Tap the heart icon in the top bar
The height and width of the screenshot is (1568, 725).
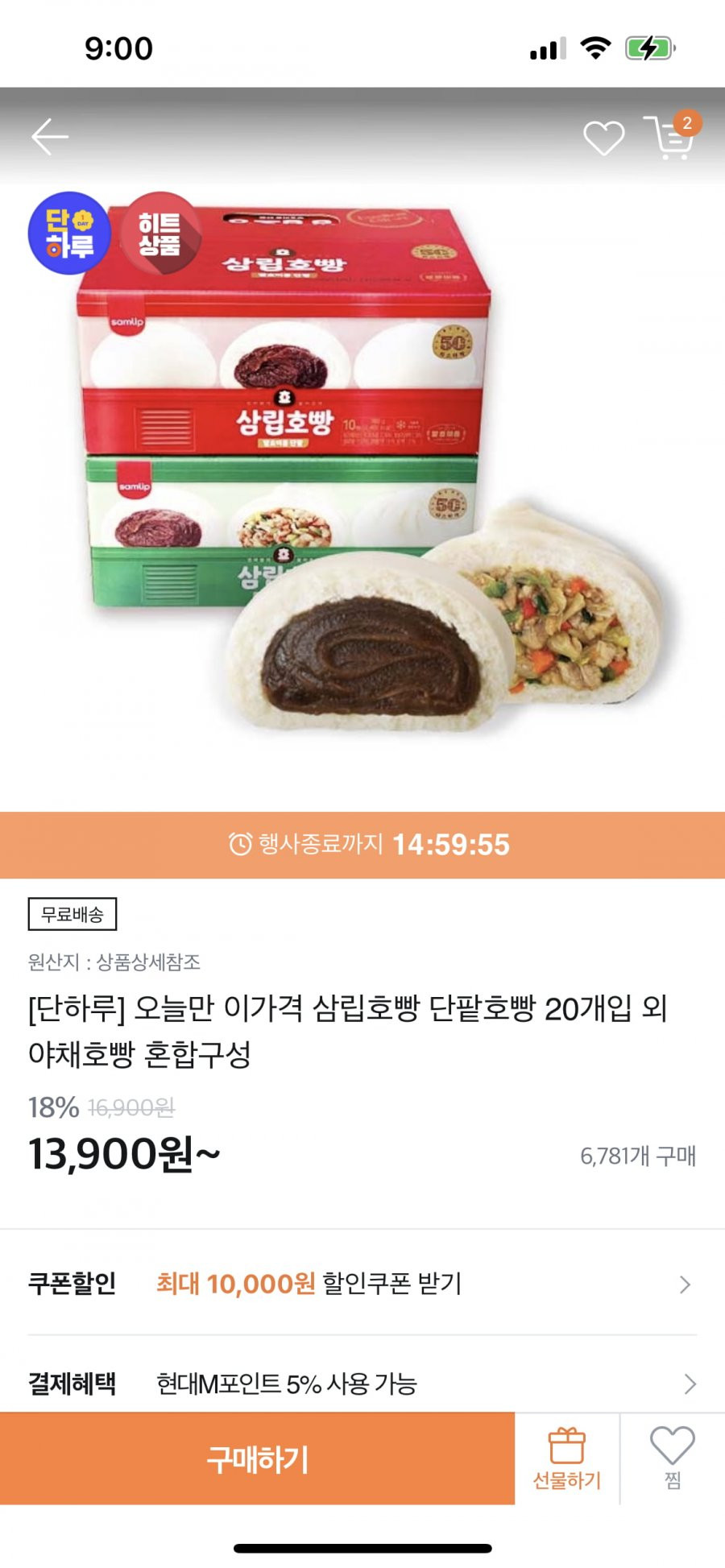pos(603,138)
